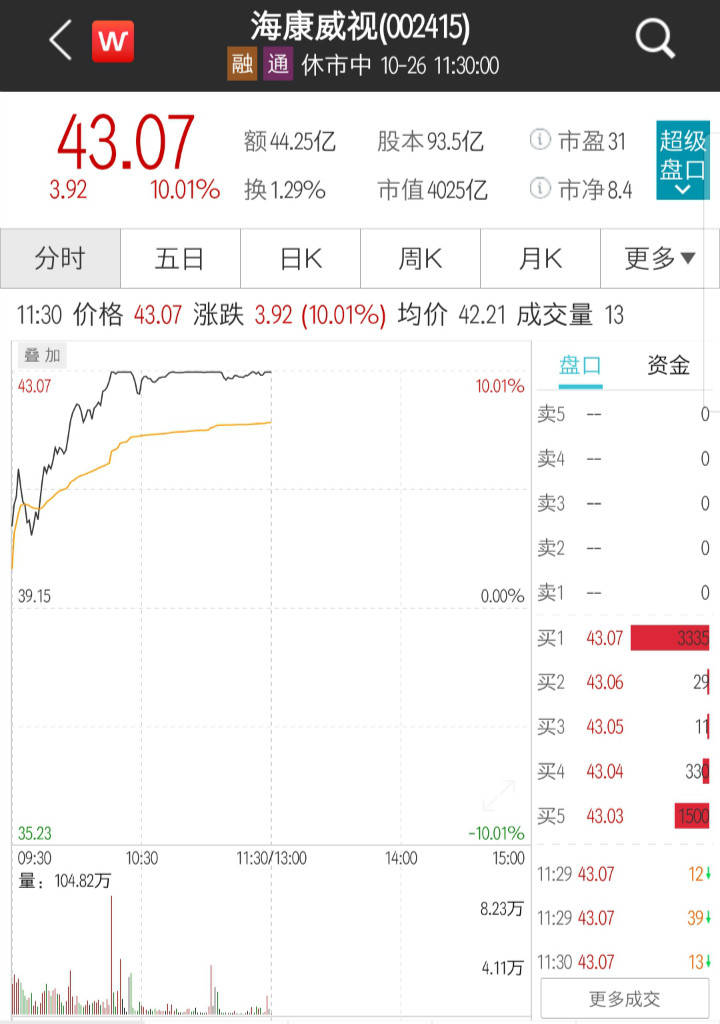Open search using the magnifier icon

coord(655,39)
